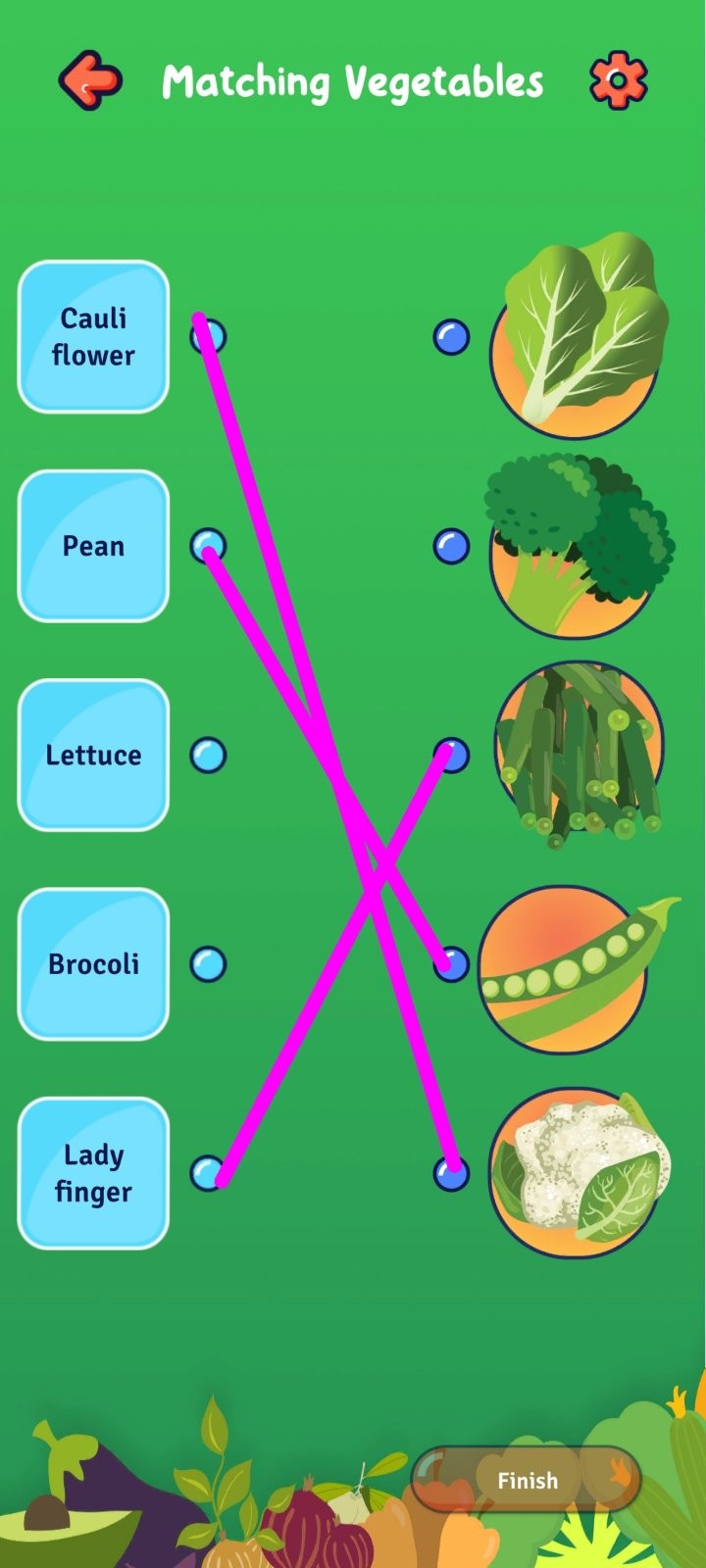Image resolution: width=706 pixels, height=1568 pixels.
Task: Choose the lady finger okra picture
Action: (579, 755)
